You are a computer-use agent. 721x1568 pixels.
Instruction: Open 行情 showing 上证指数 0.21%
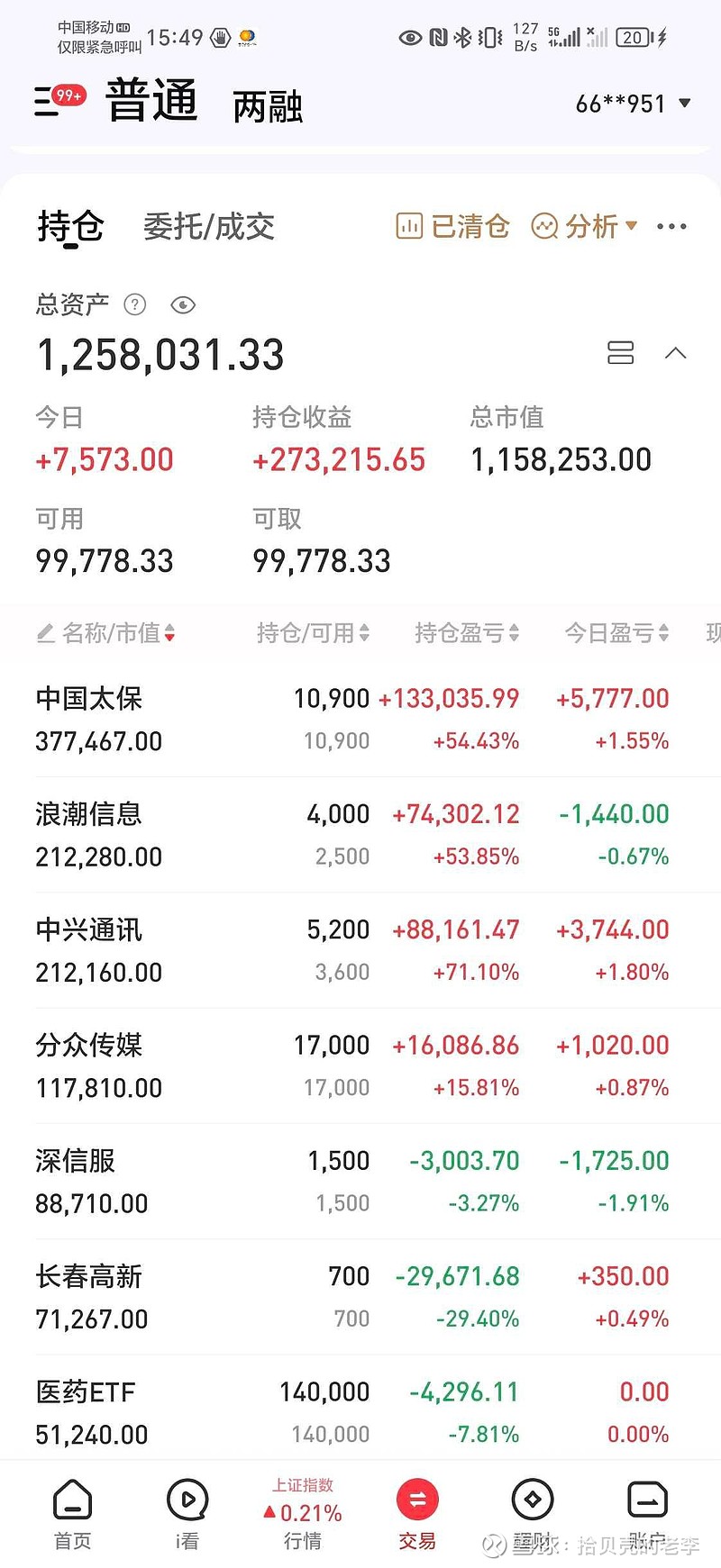(303, 1513)
